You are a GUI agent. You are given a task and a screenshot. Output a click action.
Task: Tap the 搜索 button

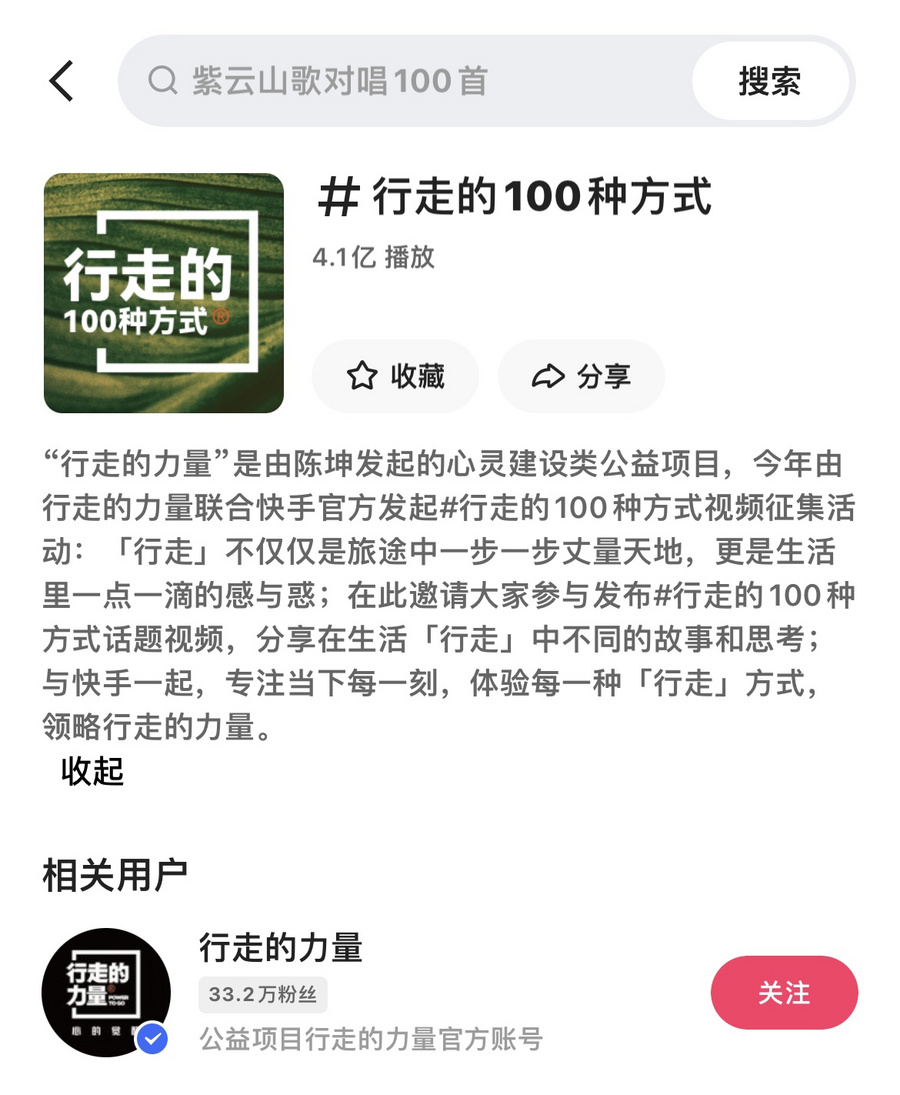[769, 81]
